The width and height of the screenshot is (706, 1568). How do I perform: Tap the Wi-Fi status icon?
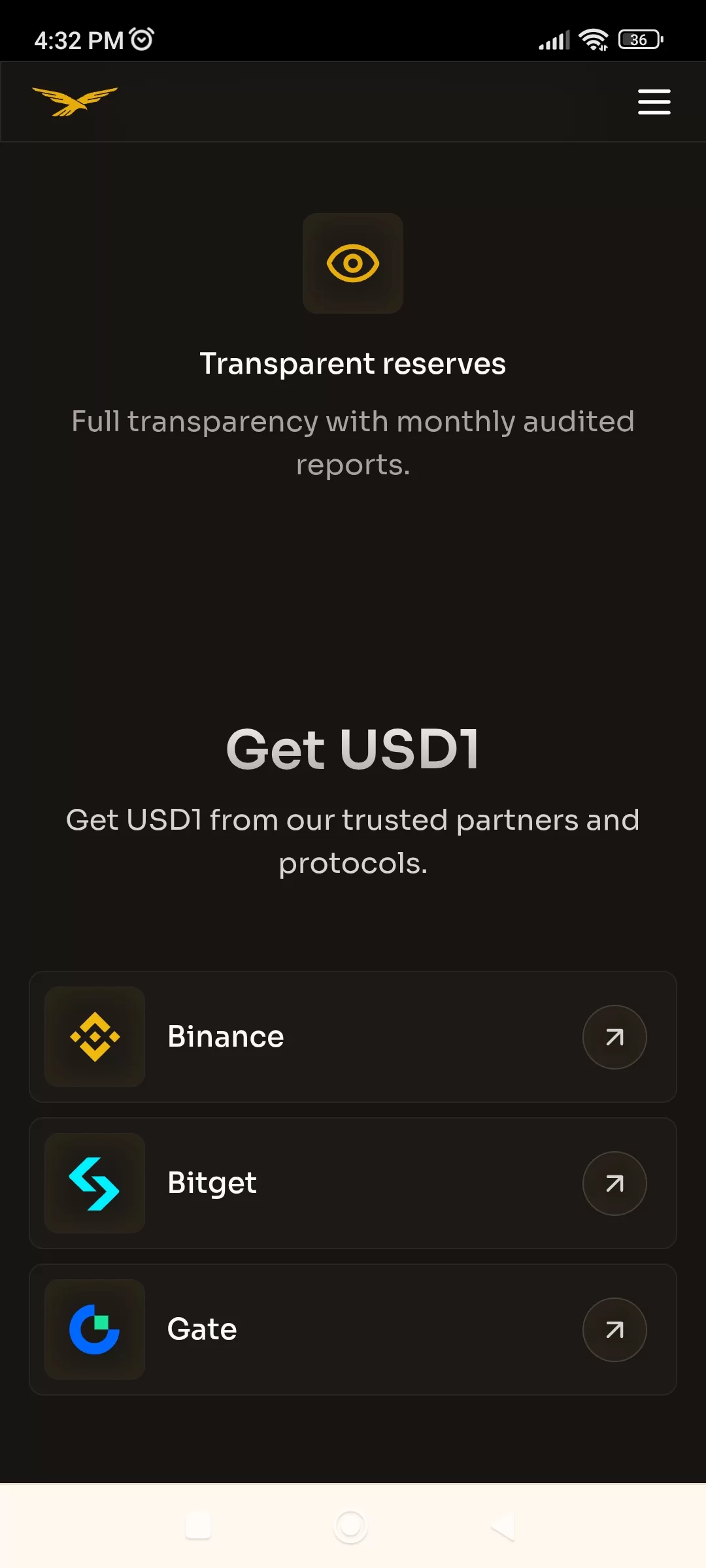594,39
